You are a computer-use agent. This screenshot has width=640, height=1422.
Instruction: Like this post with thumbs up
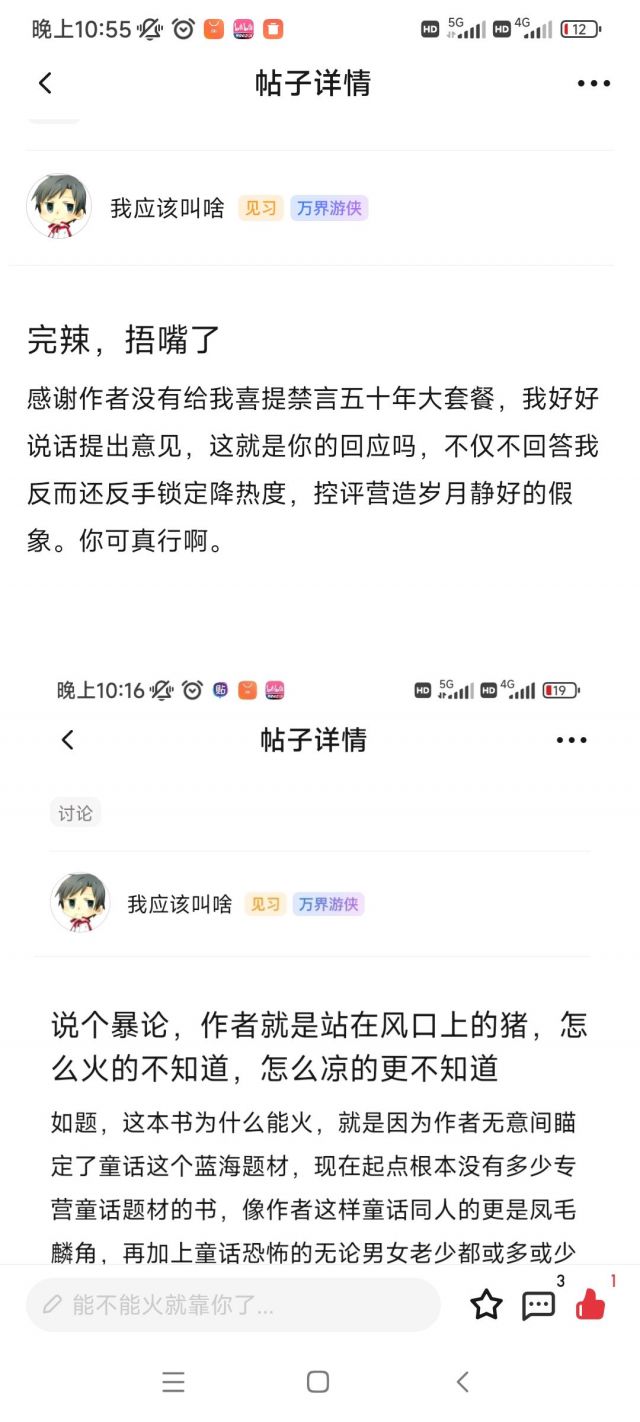[x=591, y=1304]
